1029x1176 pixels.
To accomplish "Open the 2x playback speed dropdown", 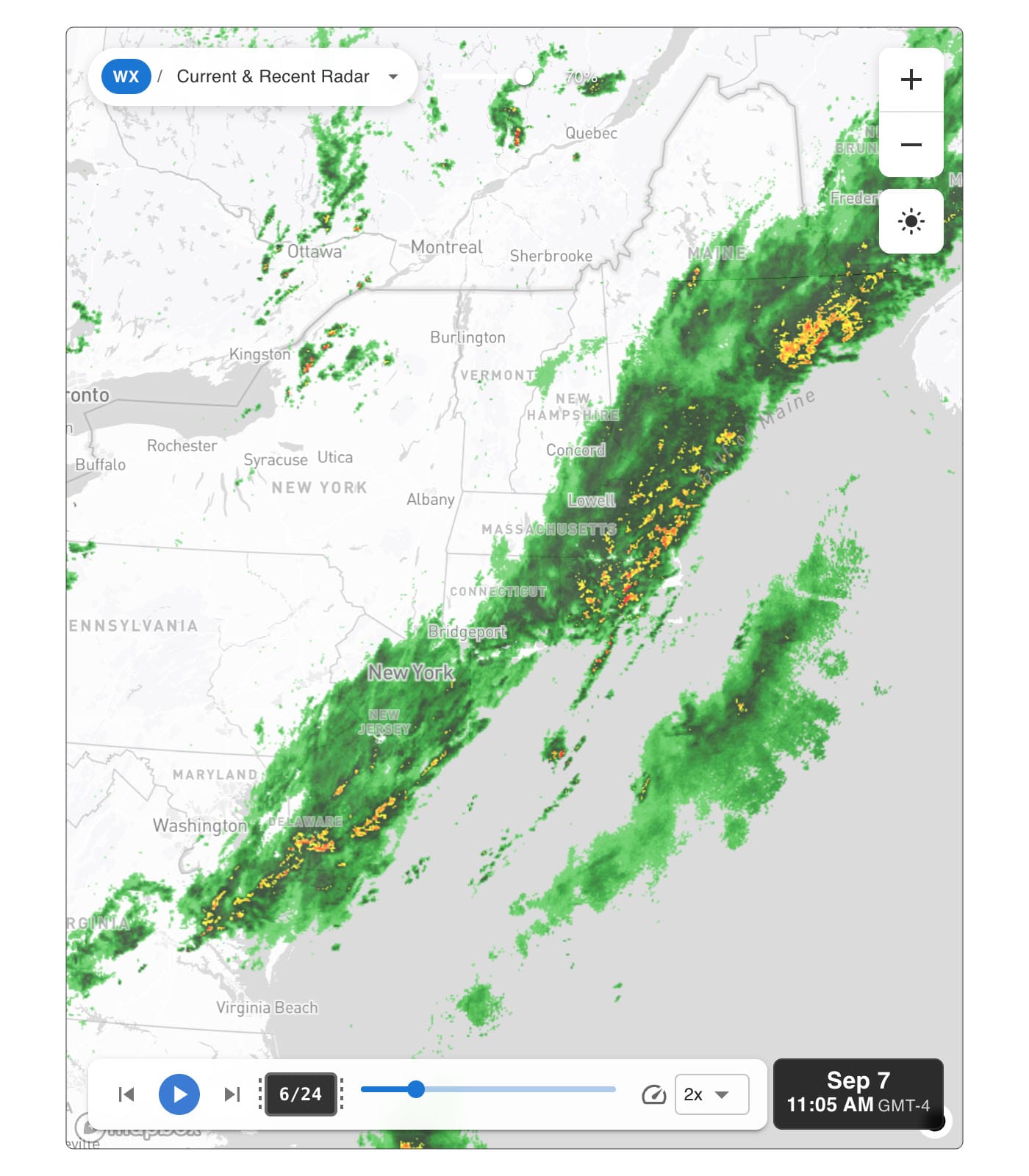I will click(711, 1094).
